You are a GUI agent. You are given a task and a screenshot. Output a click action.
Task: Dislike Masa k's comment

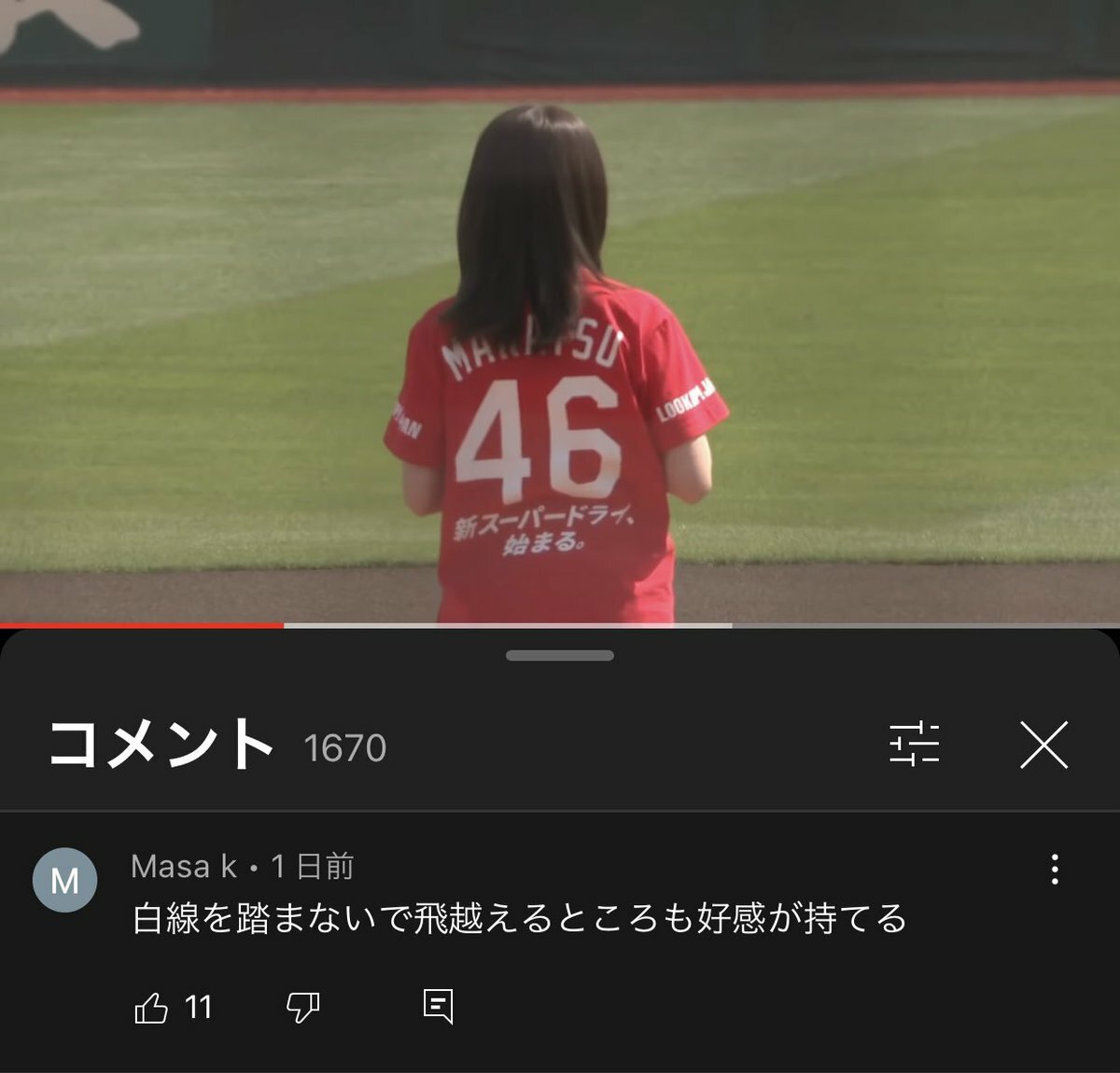pyautogui.click(x=302, y=1008)
